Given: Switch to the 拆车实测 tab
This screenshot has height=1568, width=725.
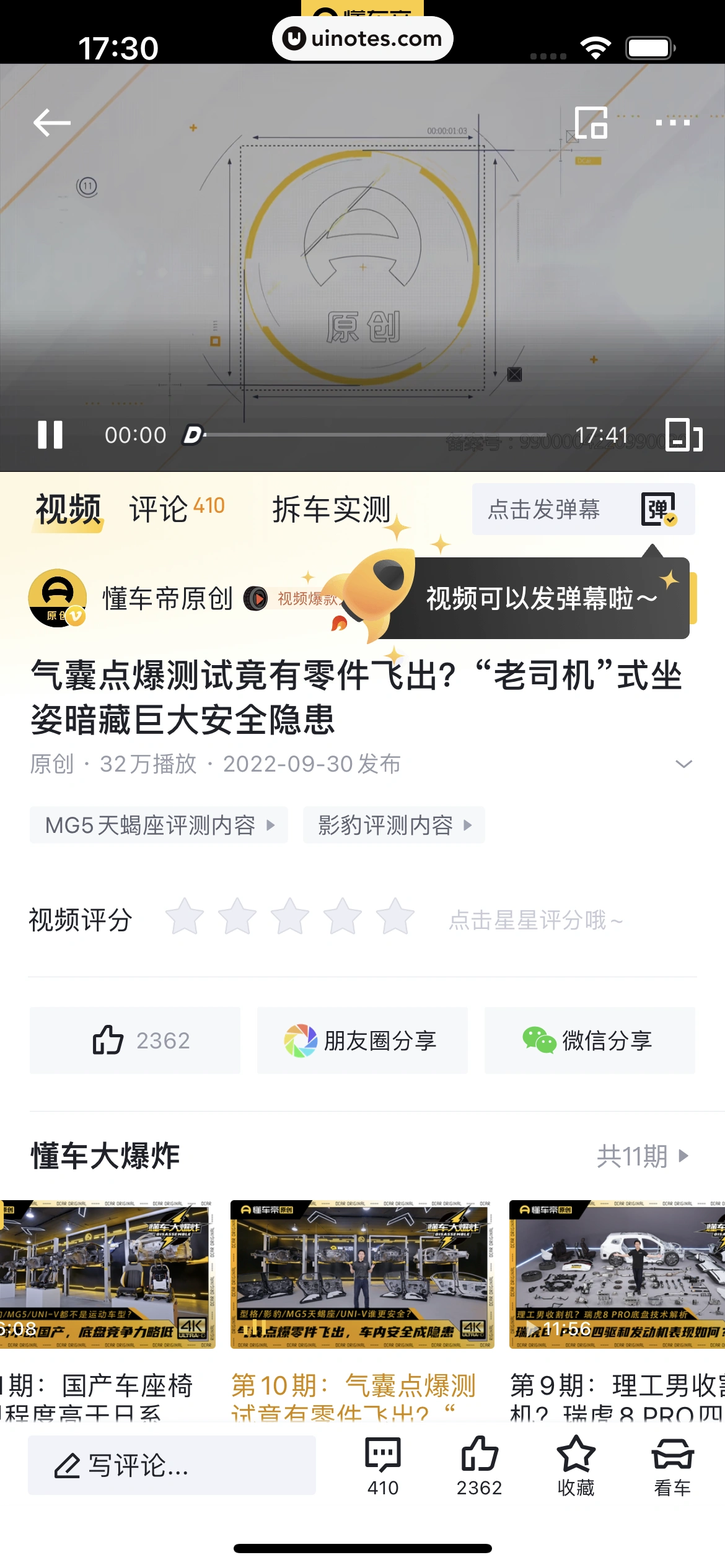Looking at the screenshot, I should [332, 509].
